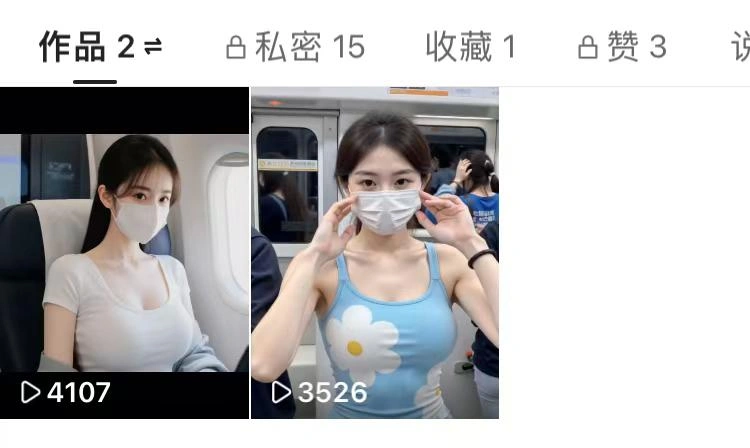This screenshot has height=448, width=750.
Task: Open the 收藏 1 tab
Action: pyautogui.click(x=470, y=47)
